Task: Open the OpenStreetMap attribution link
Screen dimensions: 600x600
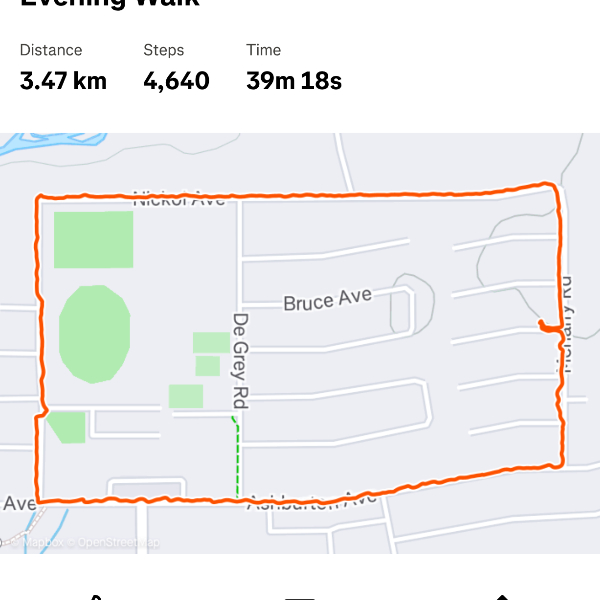Action: (118, 544)
